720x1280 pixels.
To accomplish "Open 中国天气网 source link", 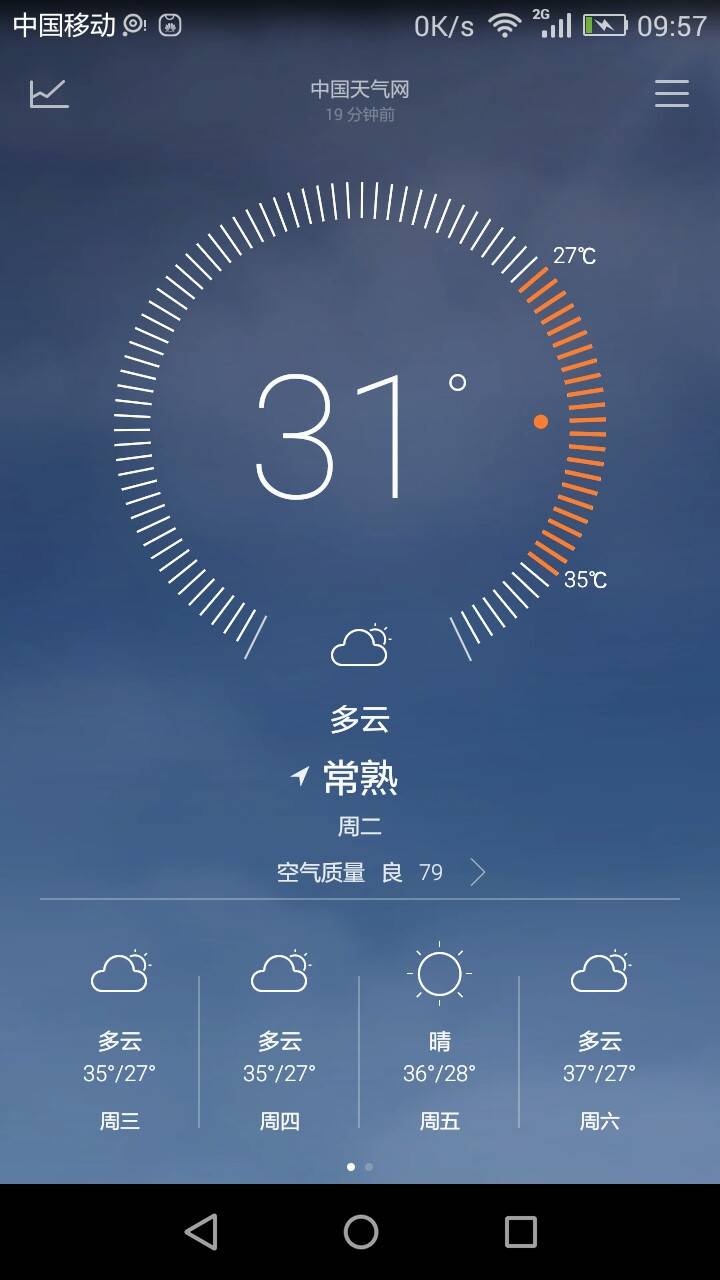I will (x=359, y=90).
